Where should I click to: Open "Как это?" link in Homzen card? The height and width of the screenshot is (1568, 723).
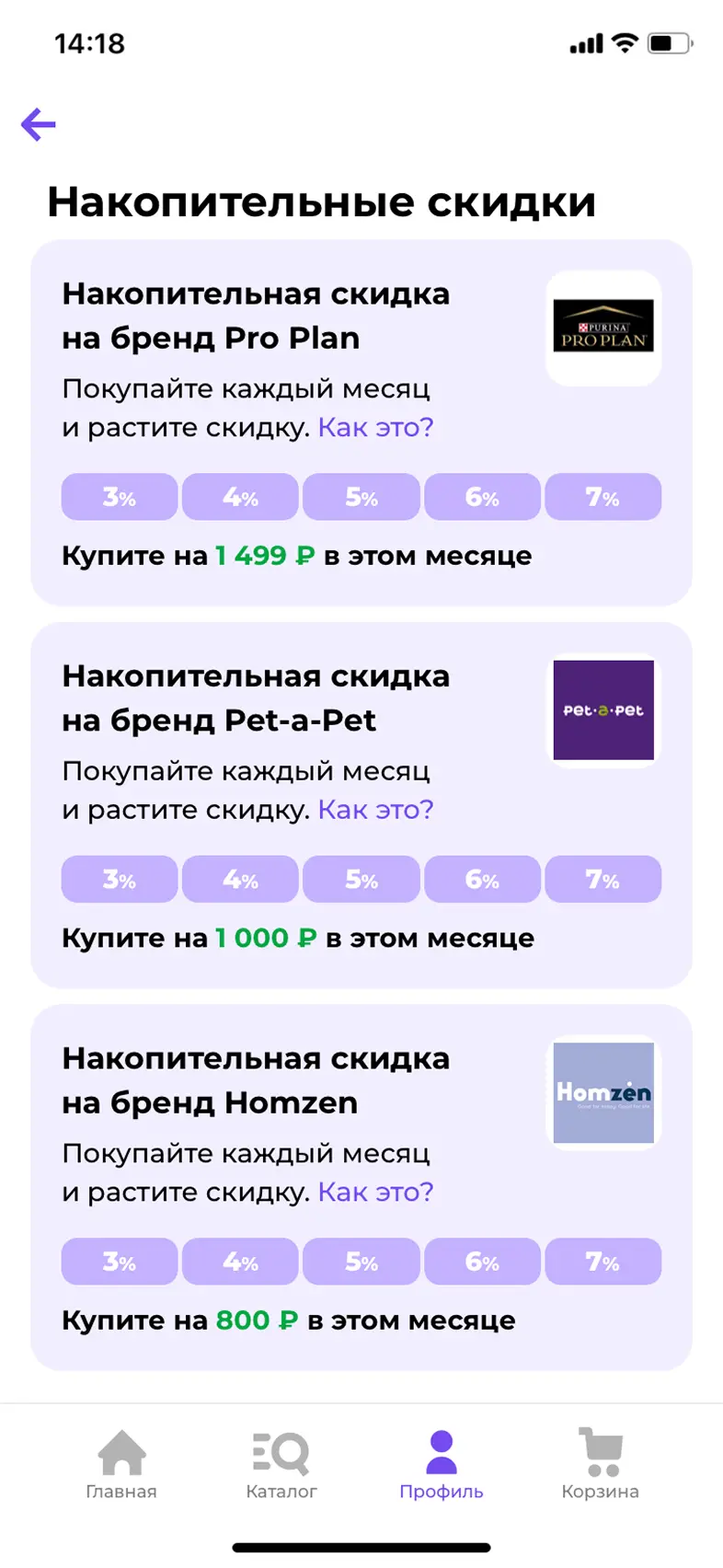tap(375, 1193)
